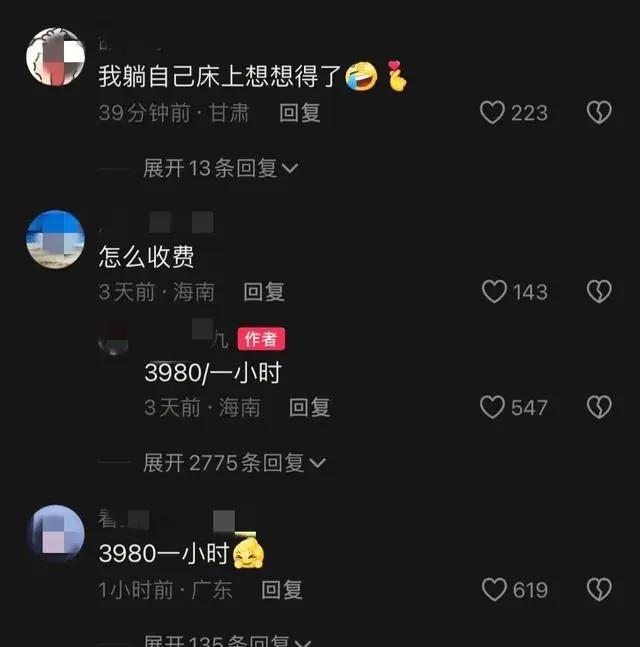
Task: Reply to the comment from 甘肃
Action: click(300, 113)
